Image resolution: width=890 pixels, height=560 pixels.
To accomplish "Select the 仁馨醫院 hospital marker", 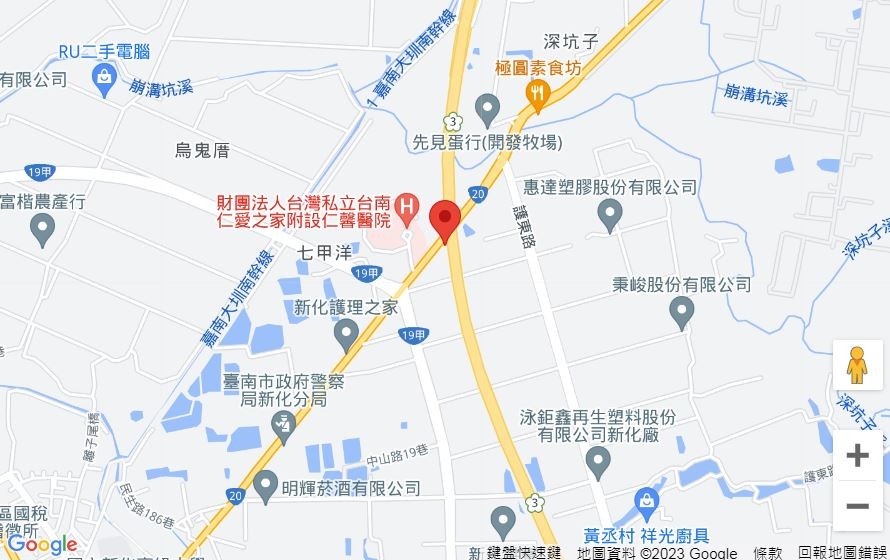I will pyautogui.click(x=406, y=209).
